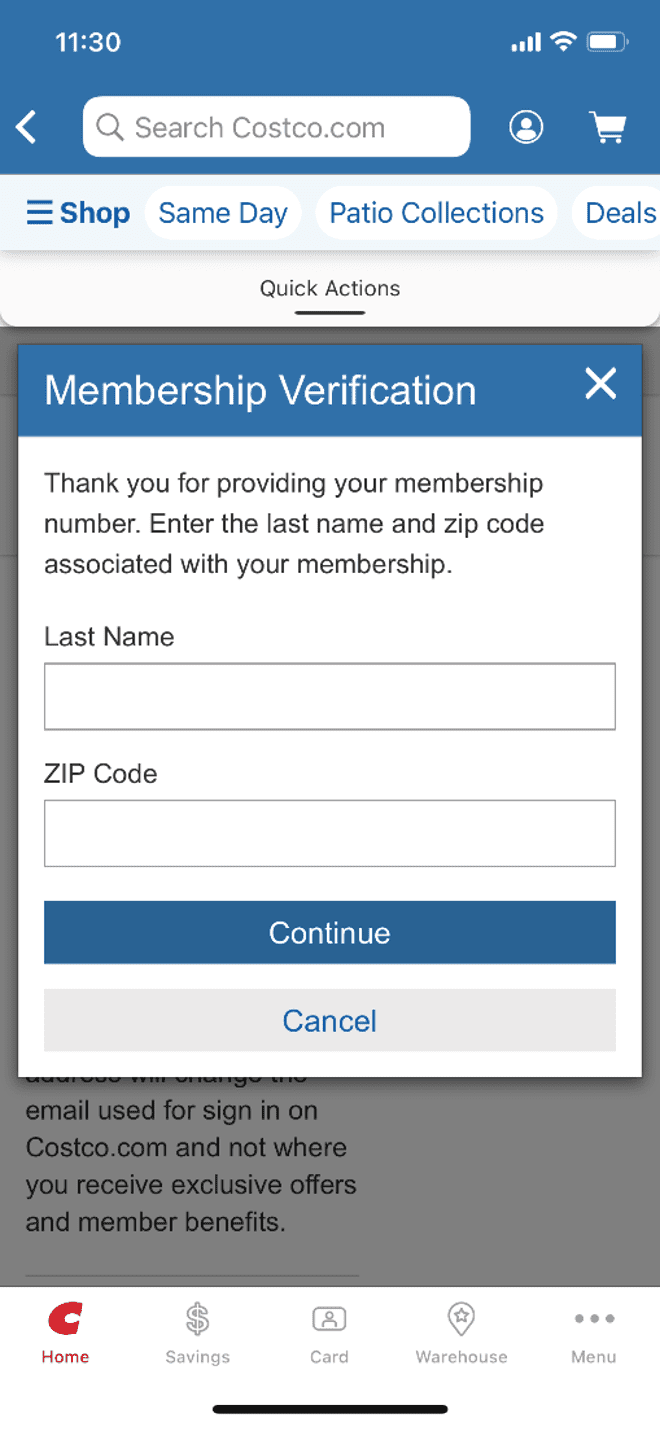Open the Menu tab
This screenshot has height=1430, width=660.
point(594,1333)
